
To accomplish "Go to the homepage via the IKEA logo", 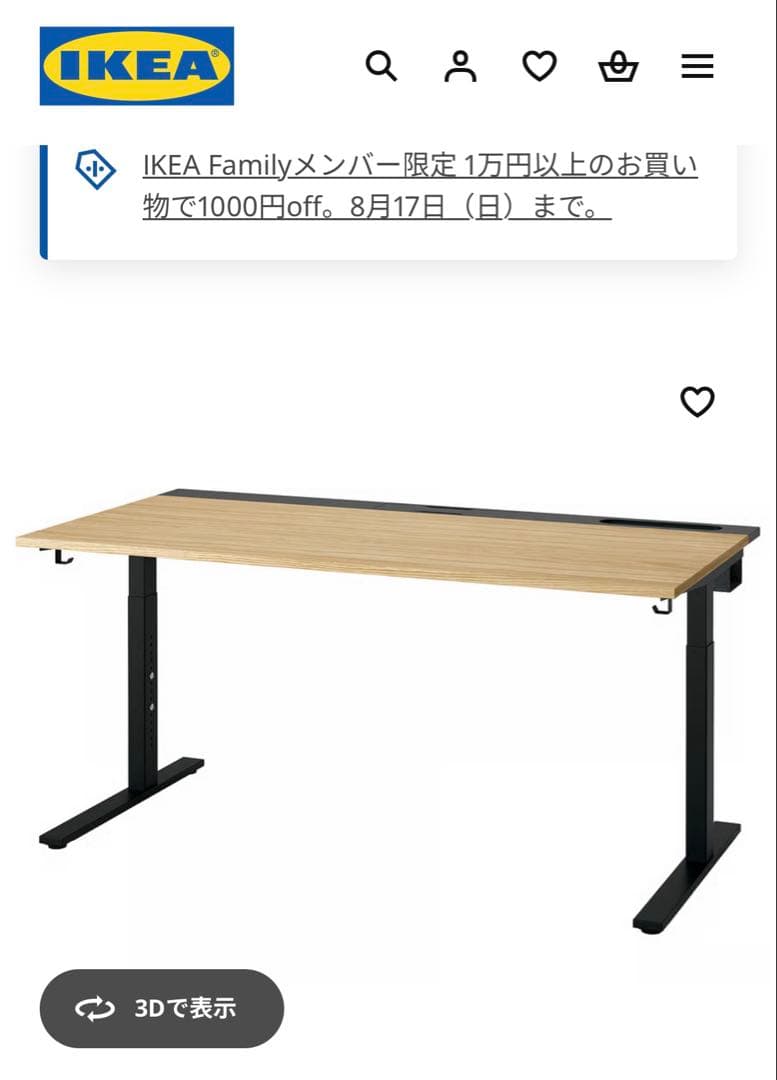I will pos(135,63).
